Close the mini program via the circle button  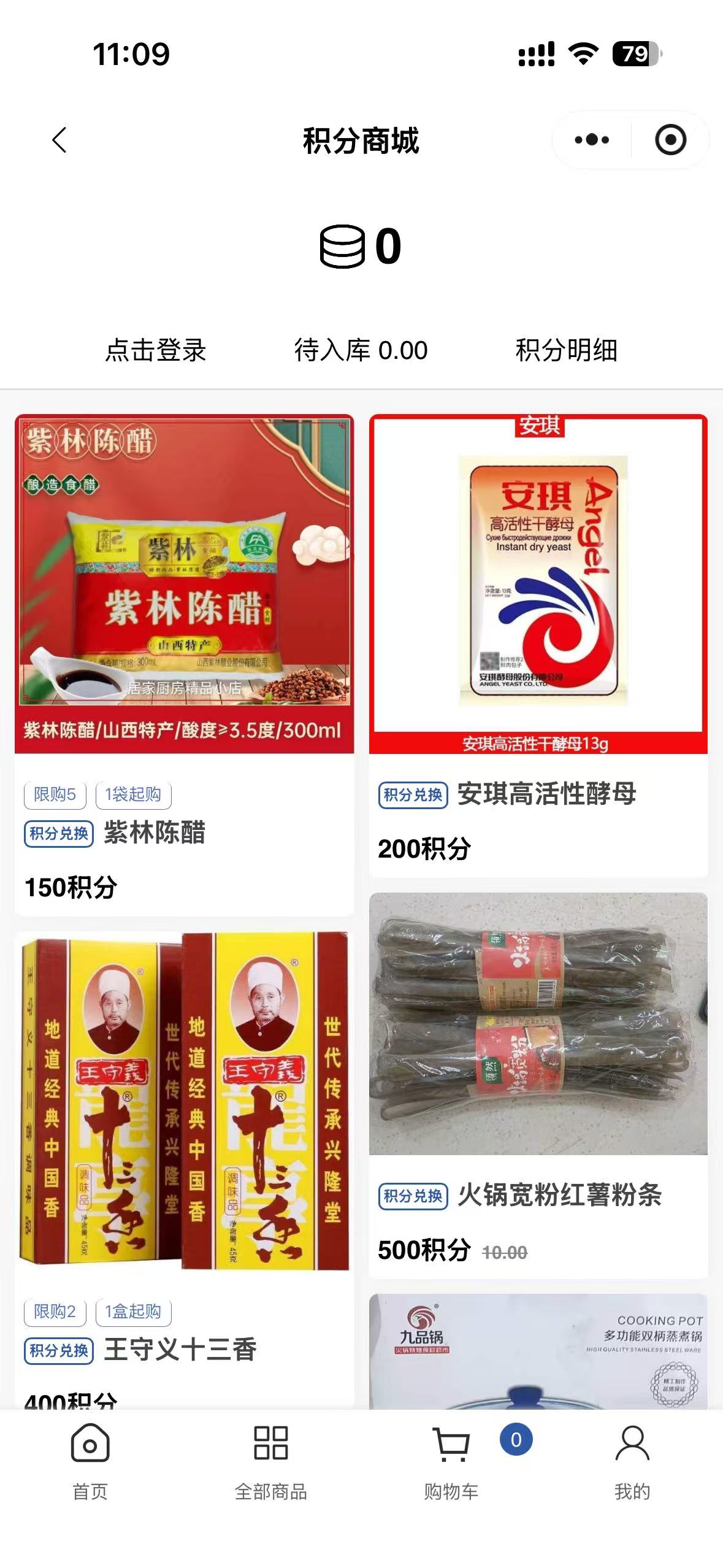(670, 140)
